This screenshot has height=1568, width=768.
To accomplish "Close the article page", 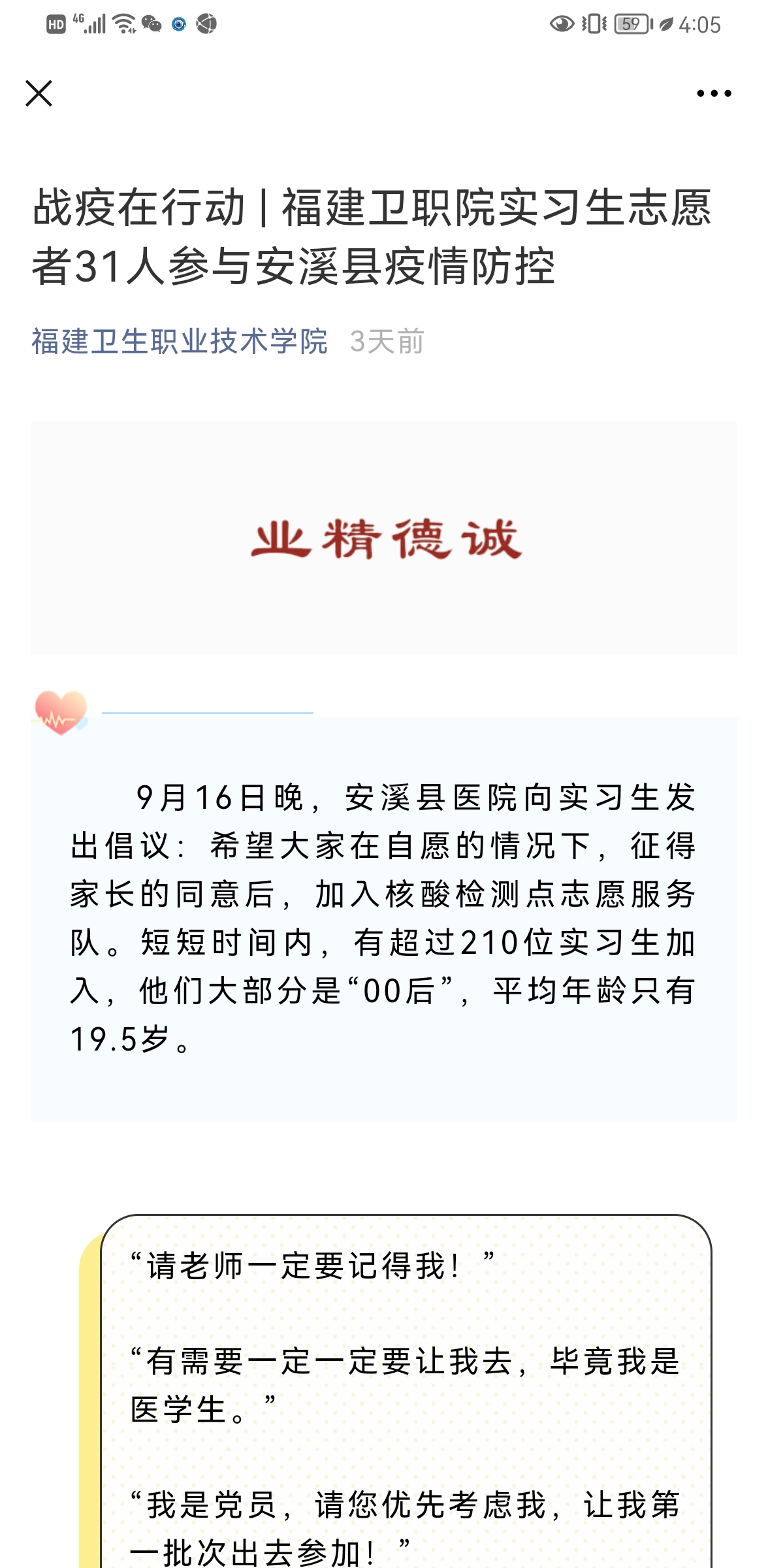I will coord(39,93).
